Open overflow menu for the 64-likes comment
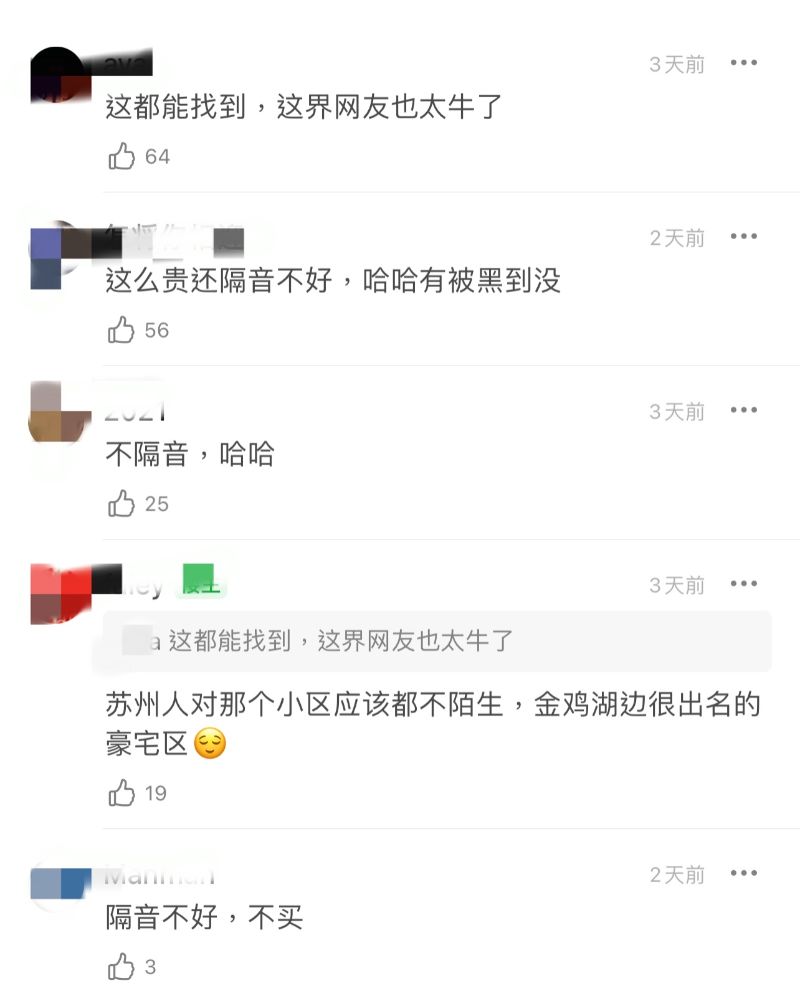 click(x=743, y=63)
